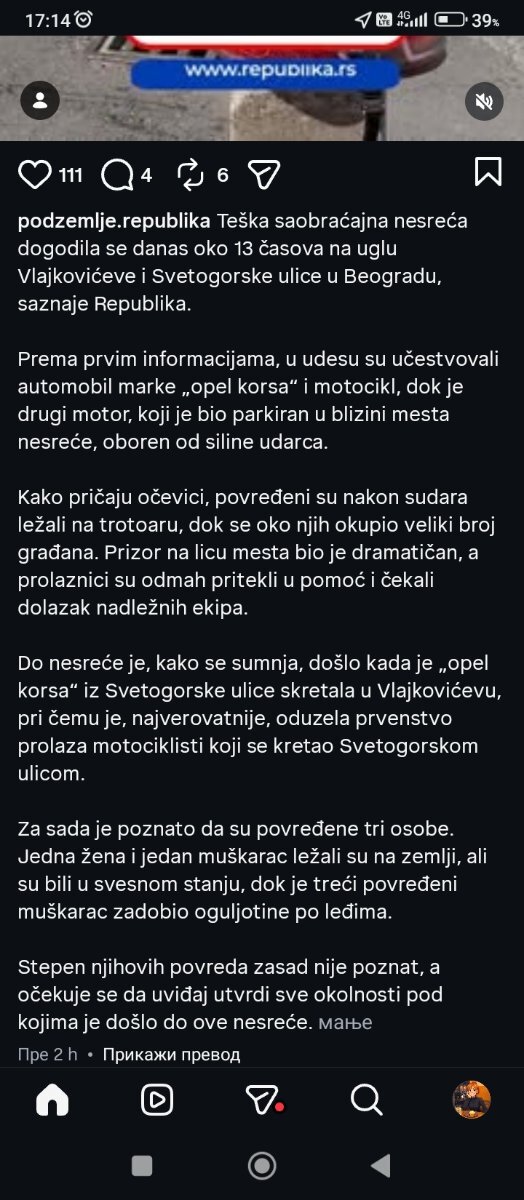Open recent apps with square button
The image size is (524, 1200).
pyautogui.click(x=142, y=1166)
